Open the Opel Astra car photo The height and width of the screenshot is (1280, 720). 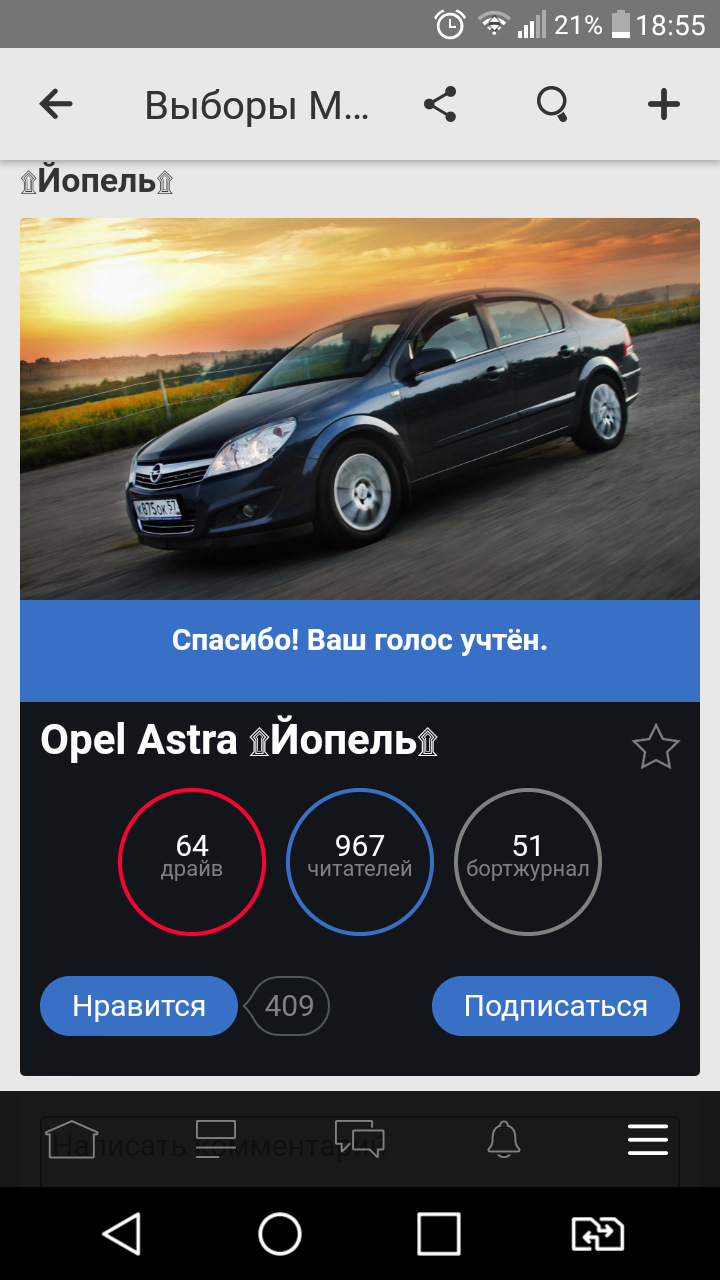[x=360, y=408]
